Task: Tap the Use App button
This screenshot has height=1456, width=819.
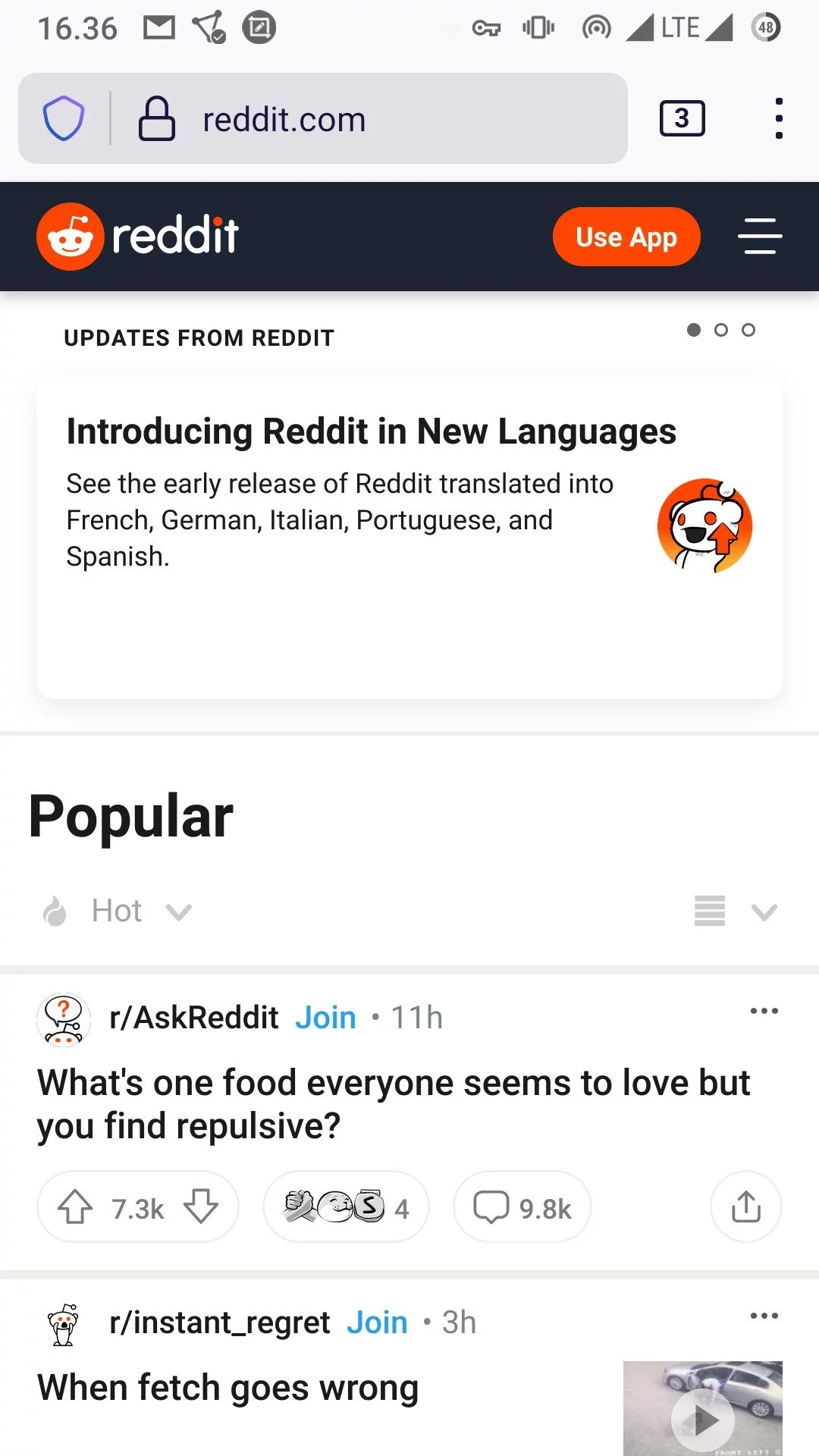Action: 626,236
